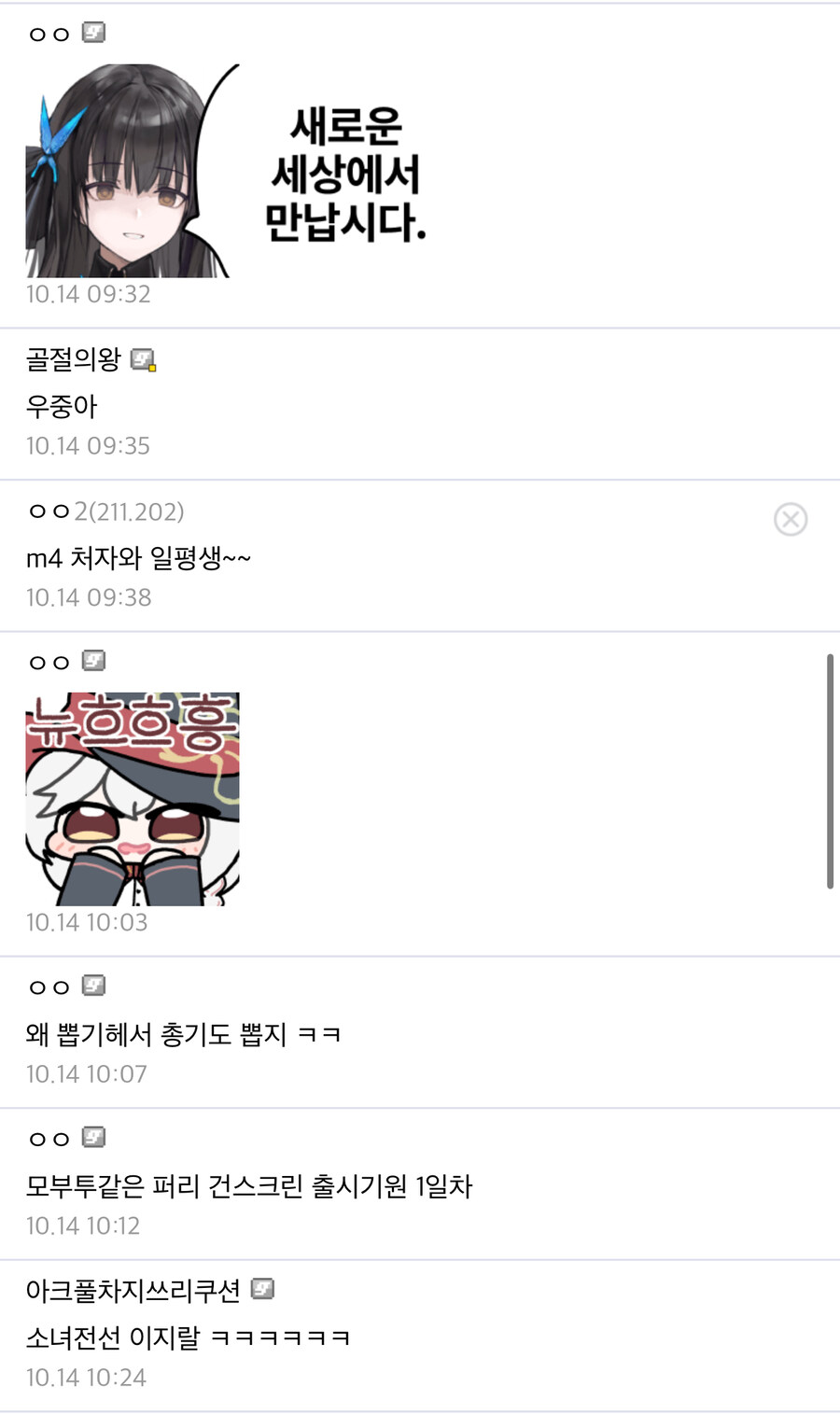Select the comment 'm4 처자와 일평생~~'
Viewport: 840px width, 1414px height.
point(138,558)
